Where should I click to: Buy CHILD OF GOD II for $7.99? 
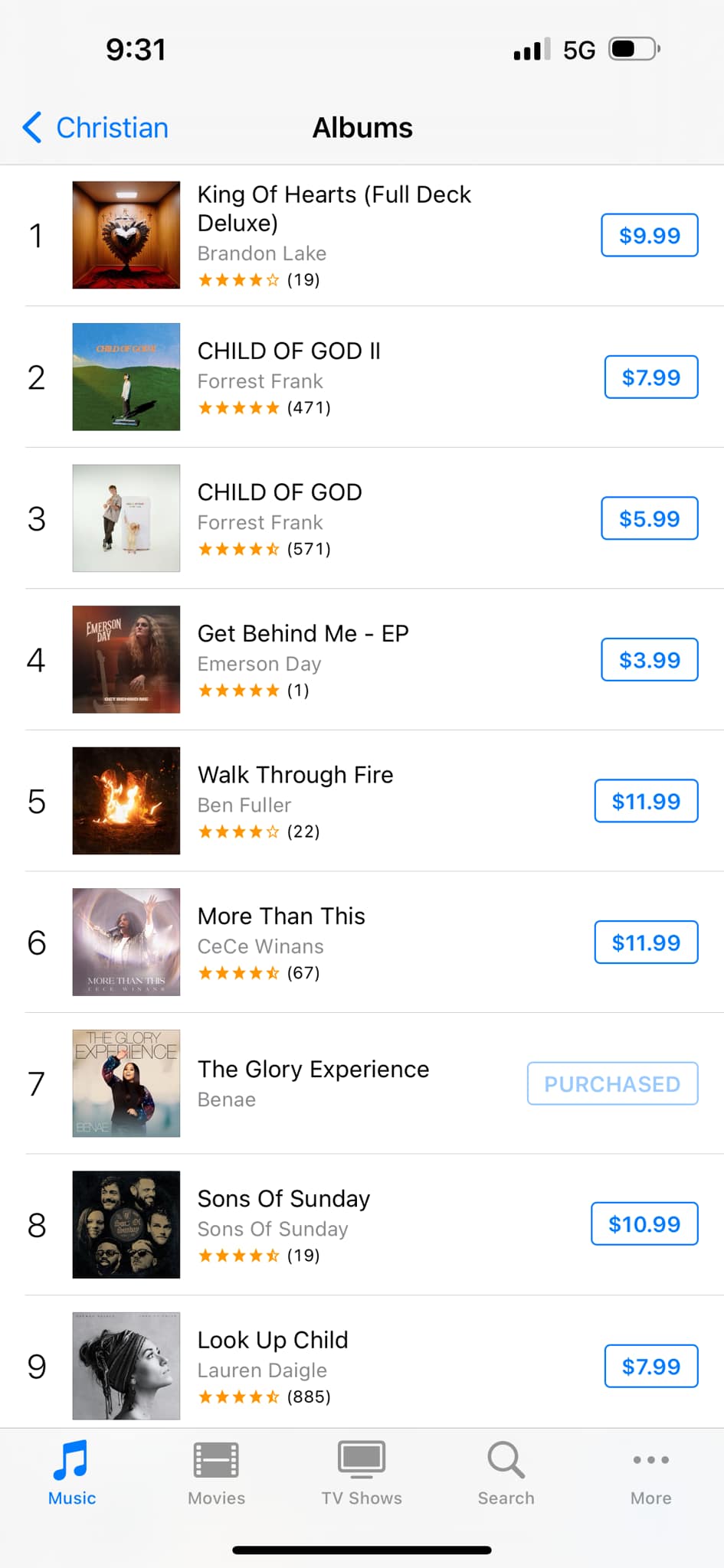(651, 377)
